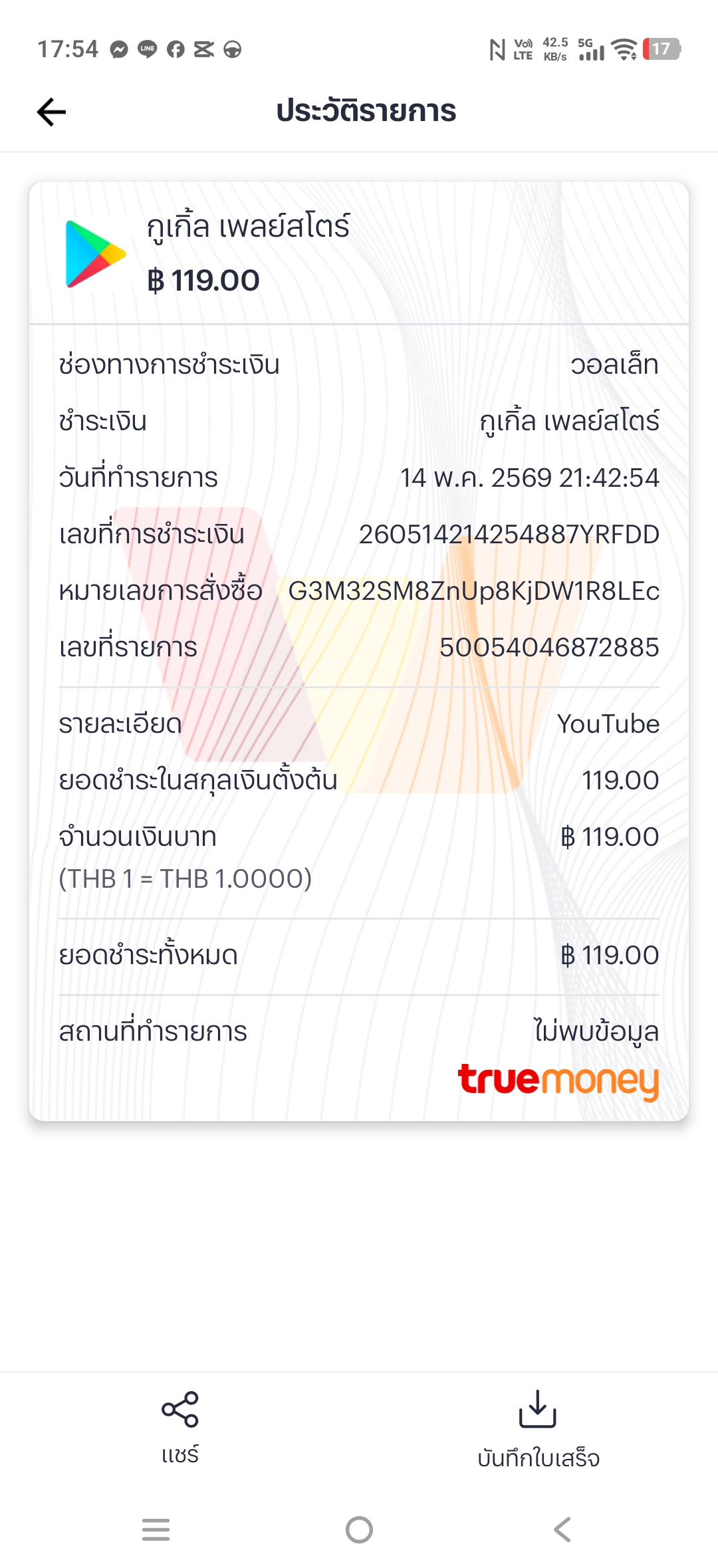Open recent apps from the navigation bar

pos(156,1529)
